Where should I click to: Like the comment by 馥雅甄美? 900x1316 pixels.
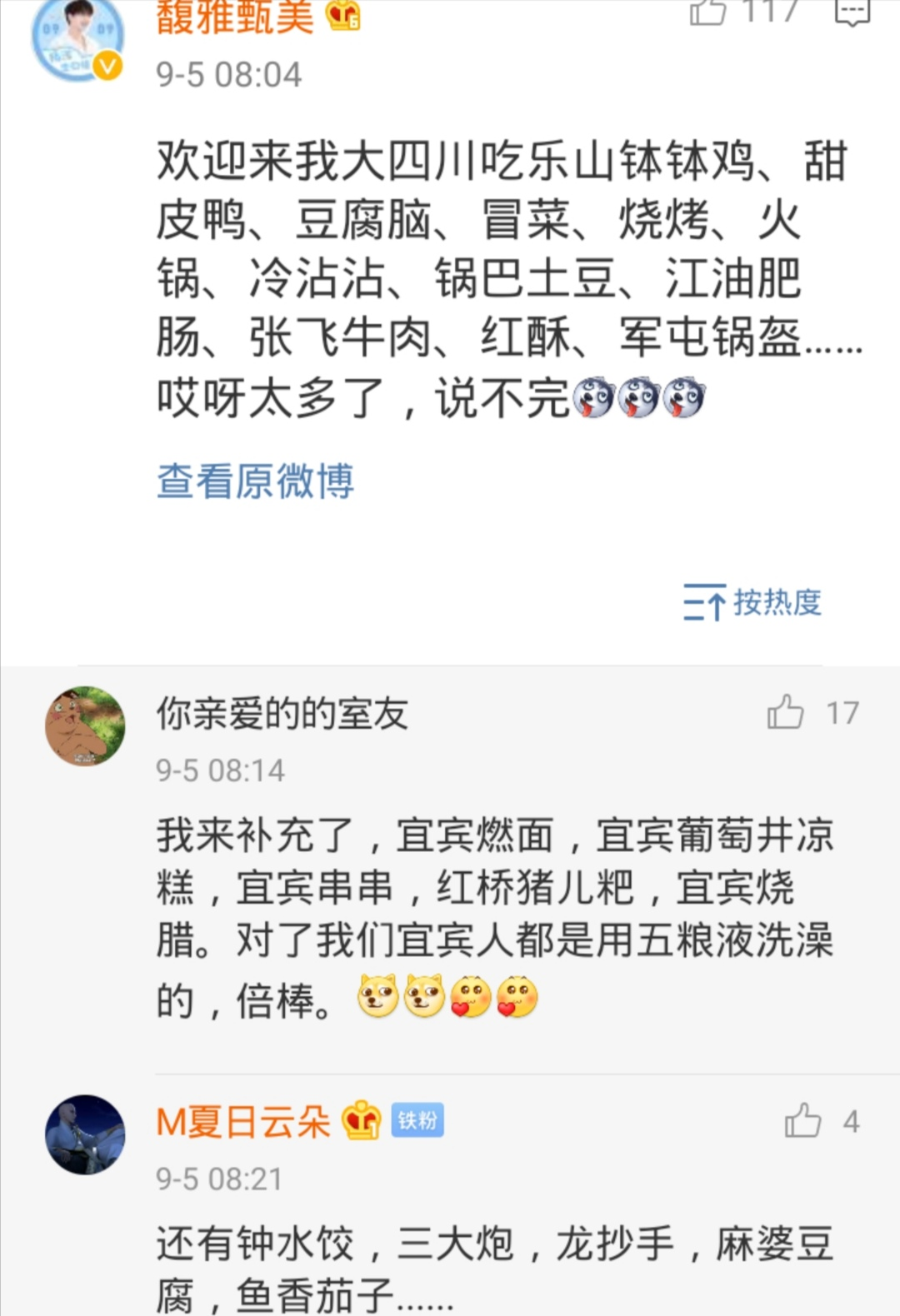point(708,12)
